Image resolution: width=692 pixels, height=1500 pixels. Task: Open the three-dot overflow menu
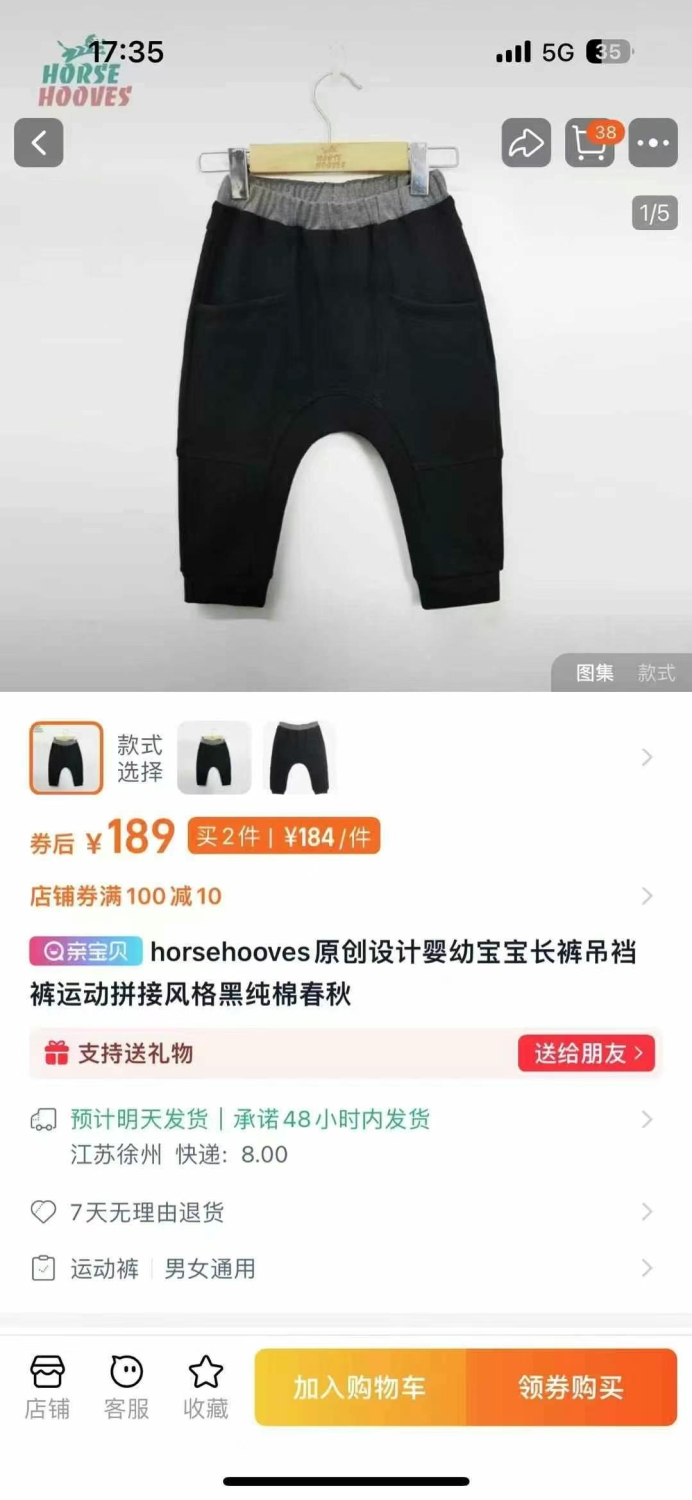click(x=653, y=143)
